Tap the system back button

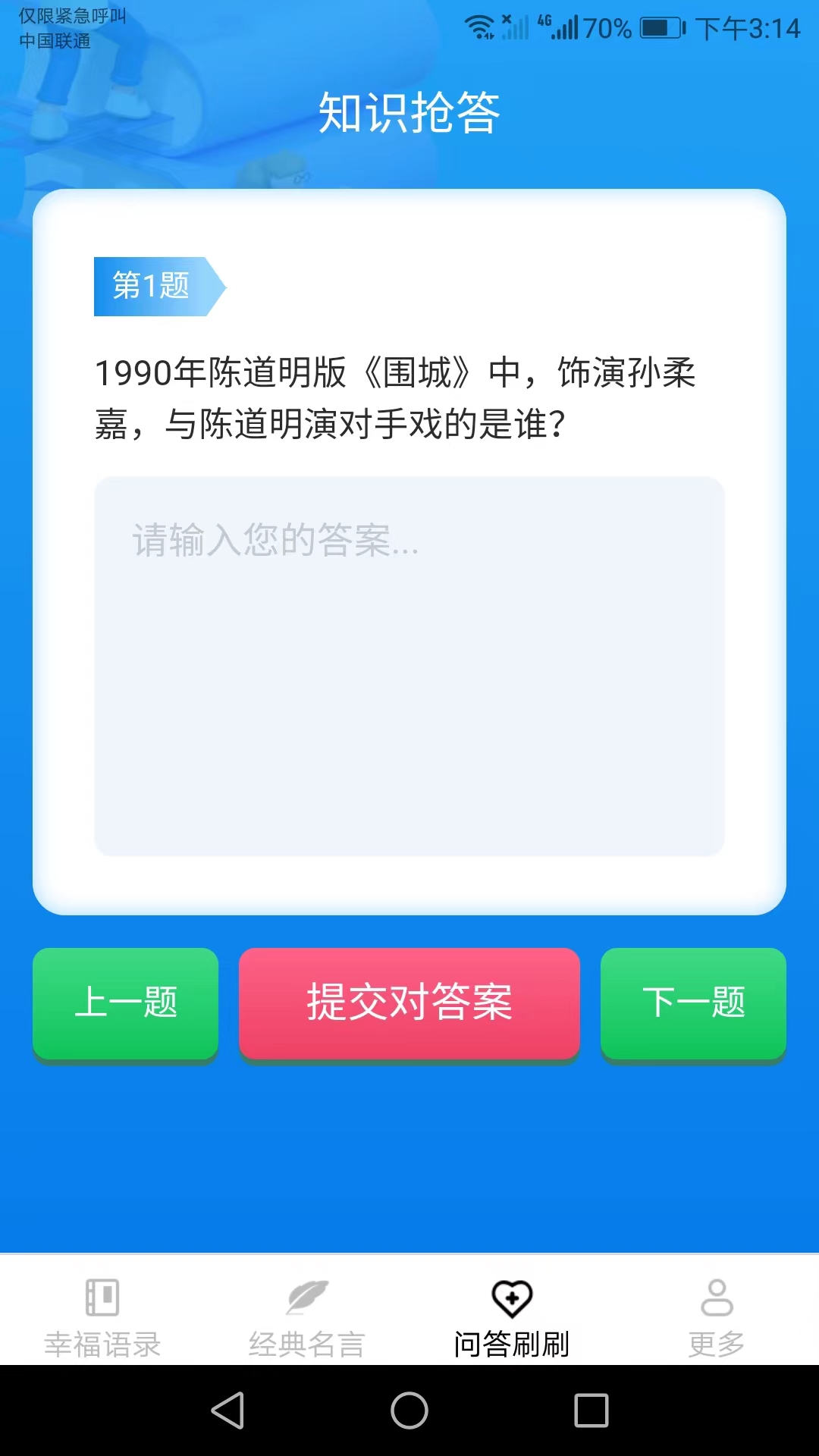(227, 1410)
